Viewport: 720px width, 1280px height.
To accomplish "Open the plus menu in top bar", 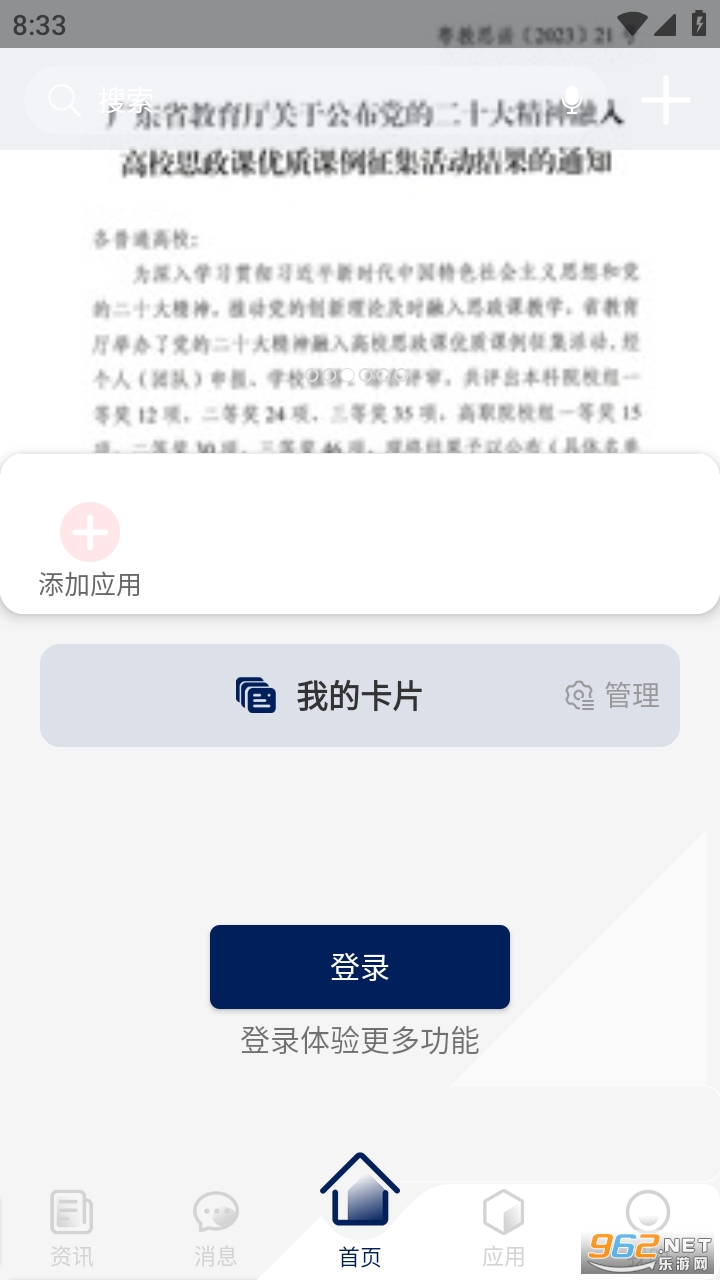I will (666, 100).
